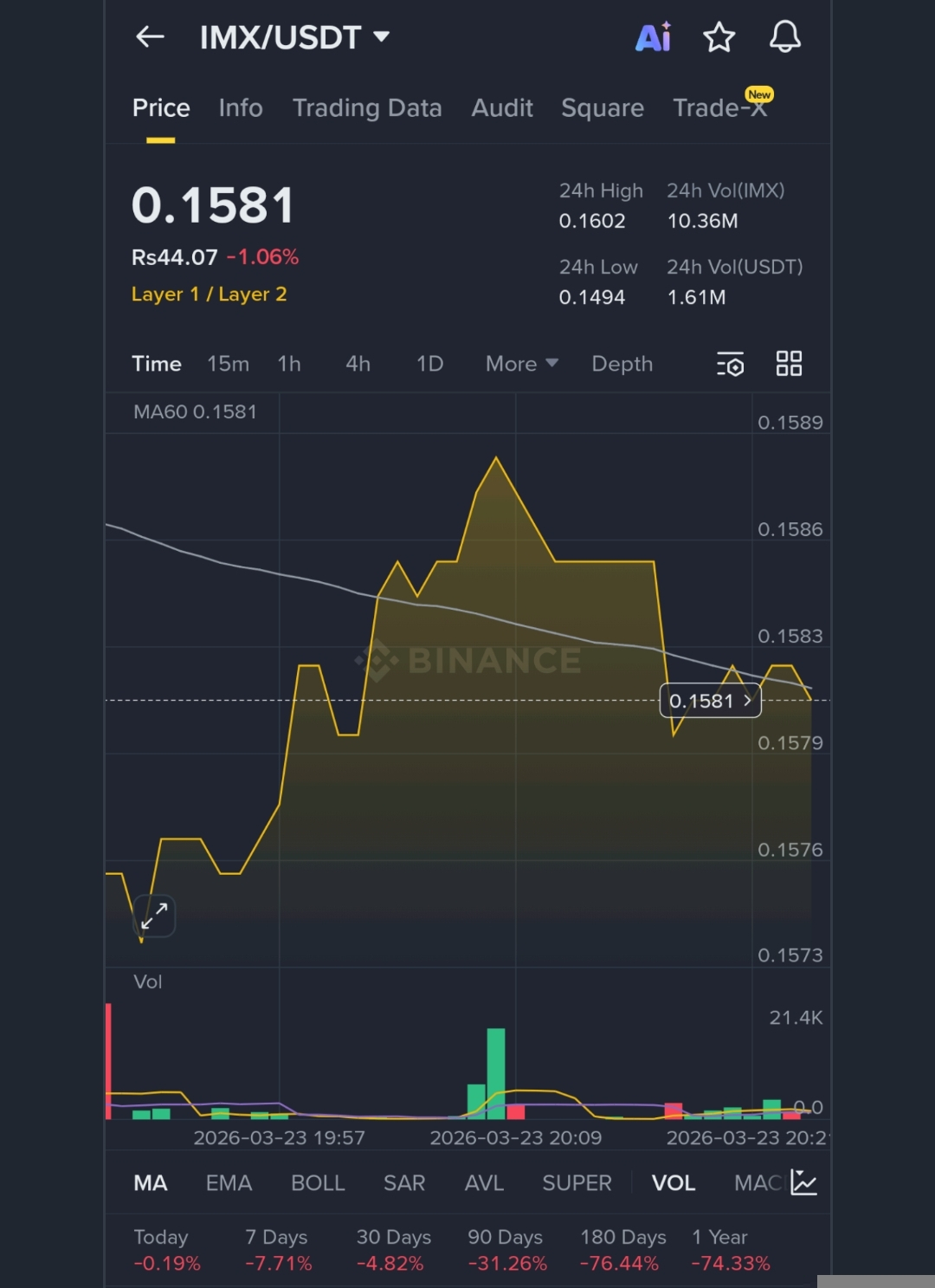Open the indicator chart icon

(x=803, y=1183)
